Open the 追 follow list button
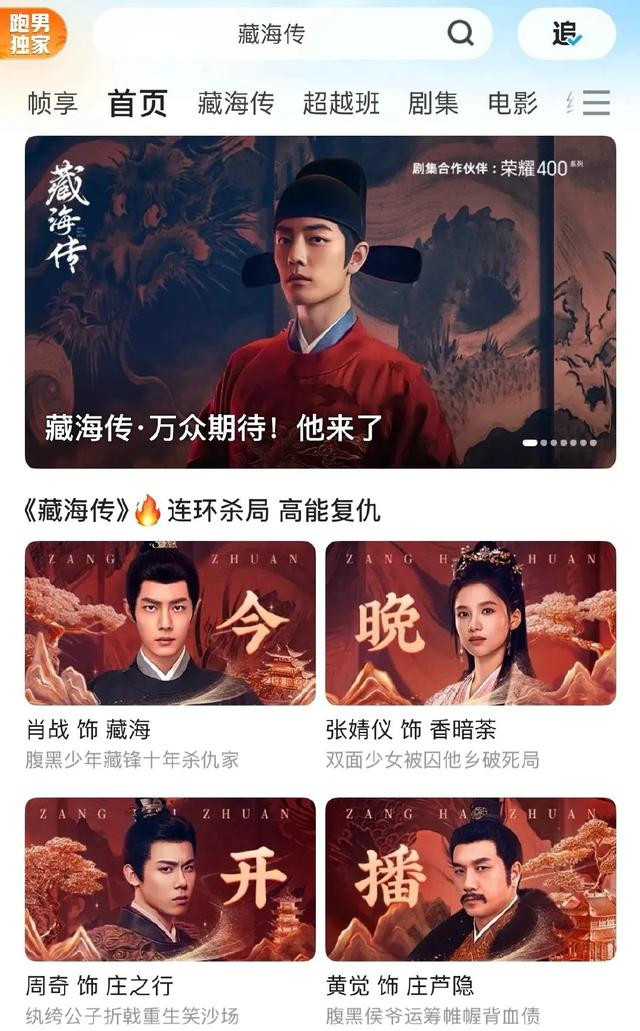This screenshot has height=1031, width=640. click(x=566, y=34)
